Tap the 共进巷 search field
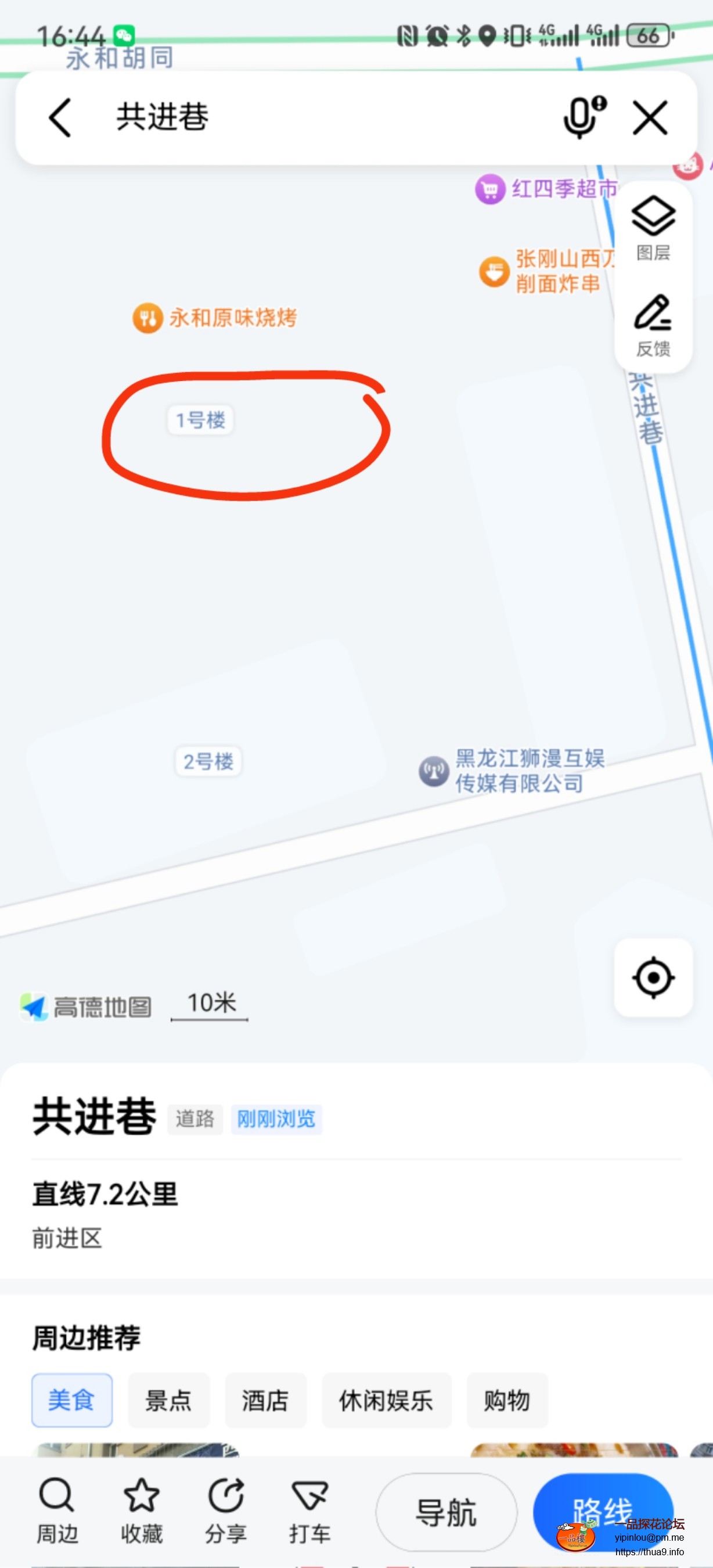This screenshot has height=1568, width=713. point(304,117)
